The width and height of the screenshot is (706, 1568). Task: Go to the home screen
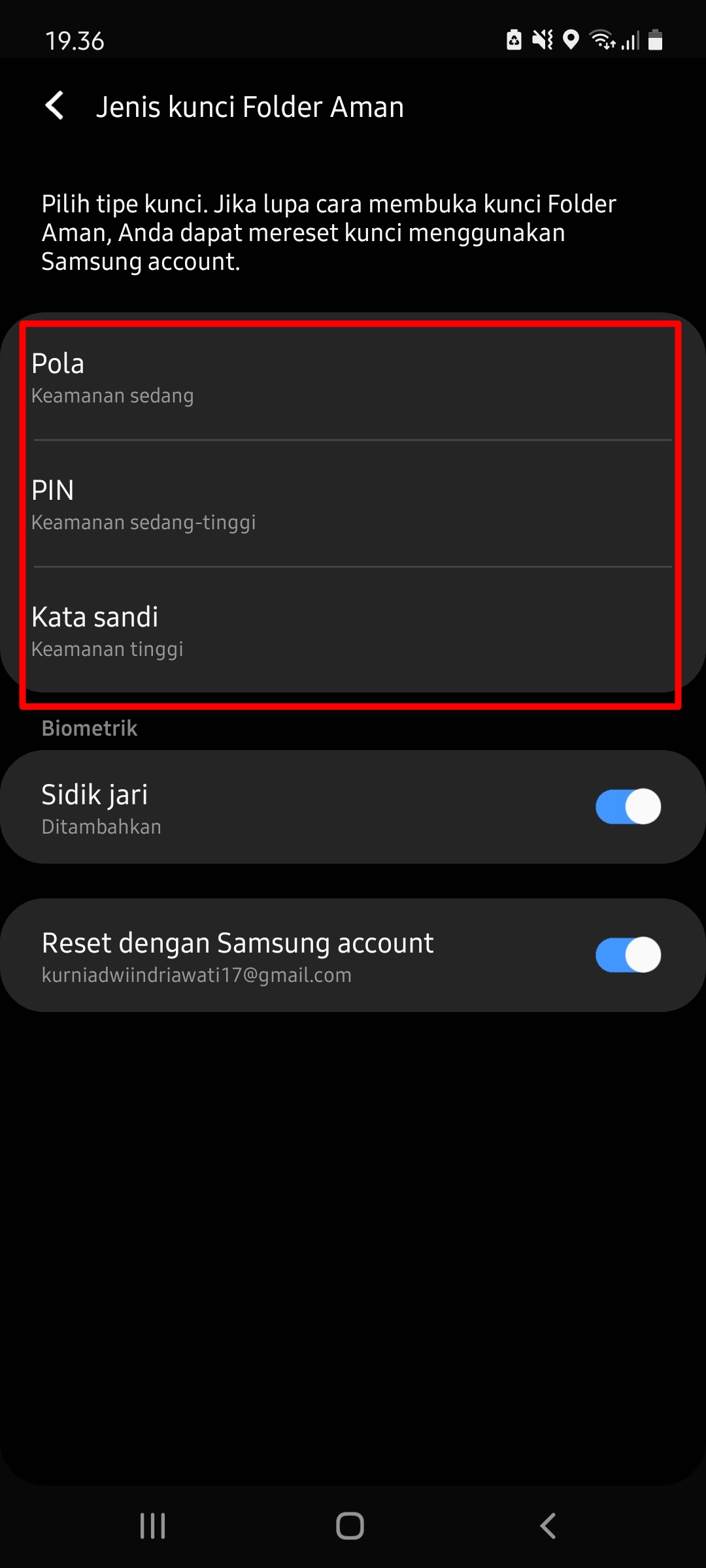click(x=350, y=1526)
